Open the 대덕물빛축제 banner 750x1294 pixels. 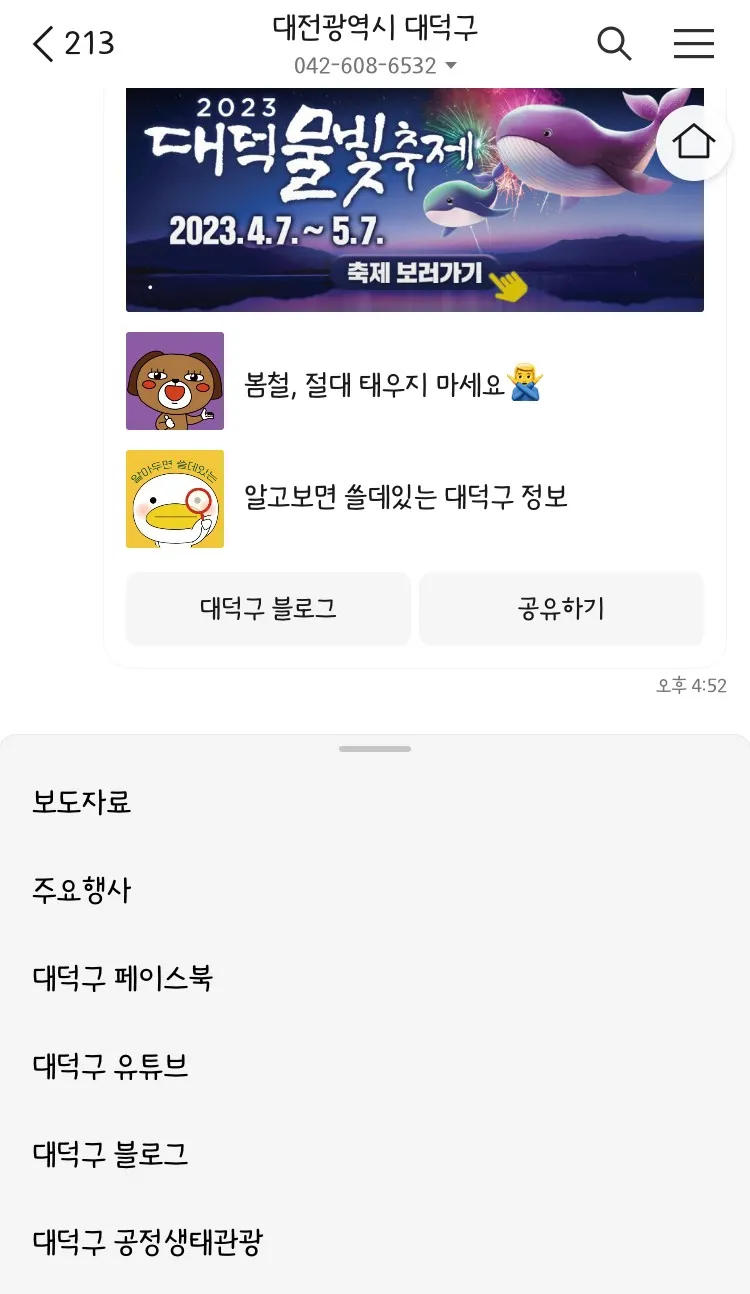(x=414, y=200)
